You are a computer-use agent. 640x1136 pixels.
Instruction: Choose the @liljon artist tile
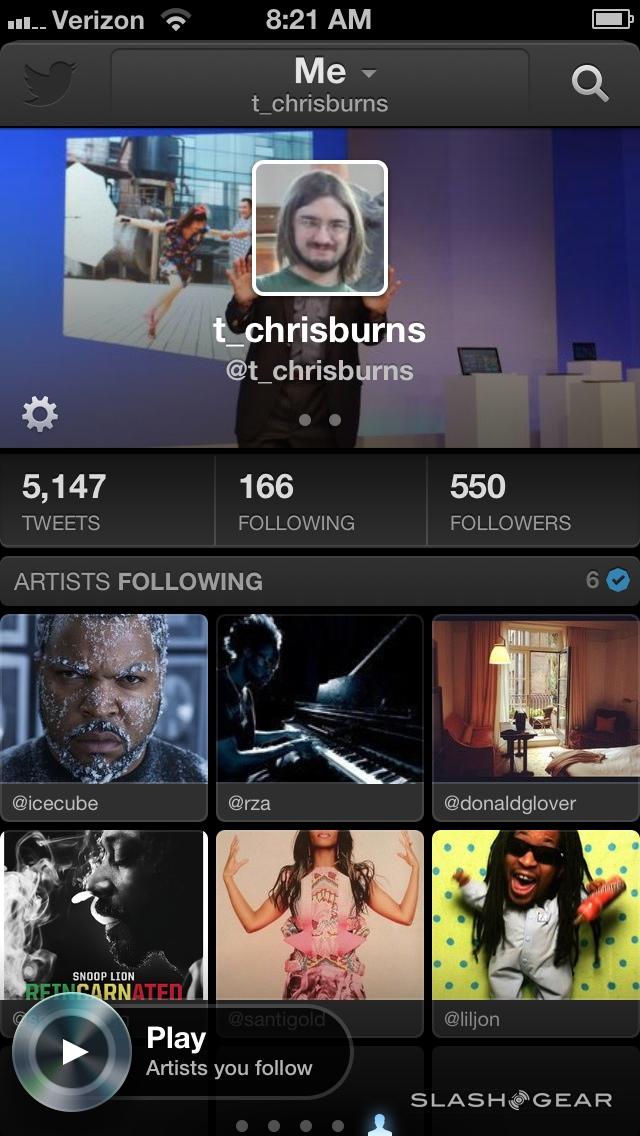536,930
